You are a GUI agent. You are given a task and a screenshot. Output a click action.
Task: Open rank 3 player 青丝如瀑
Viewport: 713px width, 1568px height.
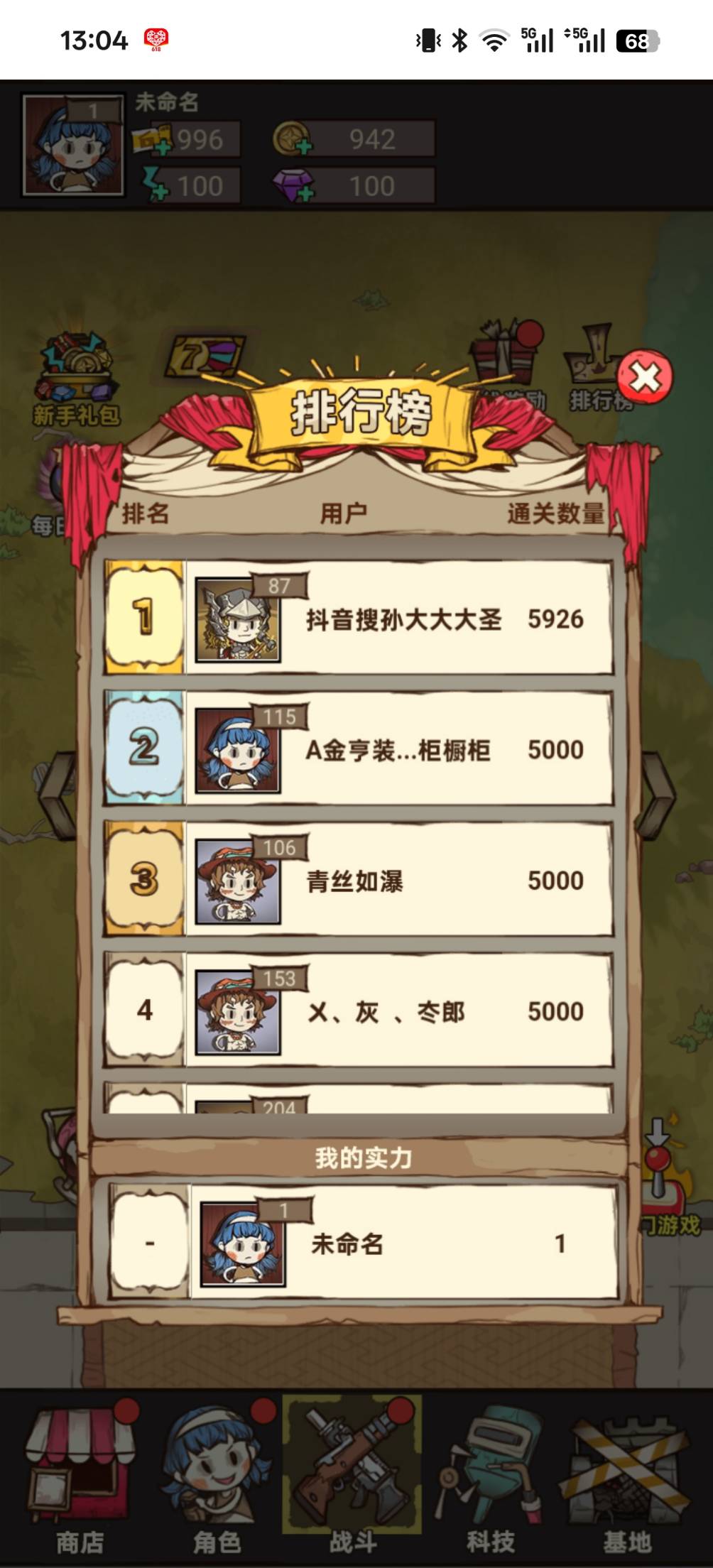pyautogui.click(x=358, y=878)
